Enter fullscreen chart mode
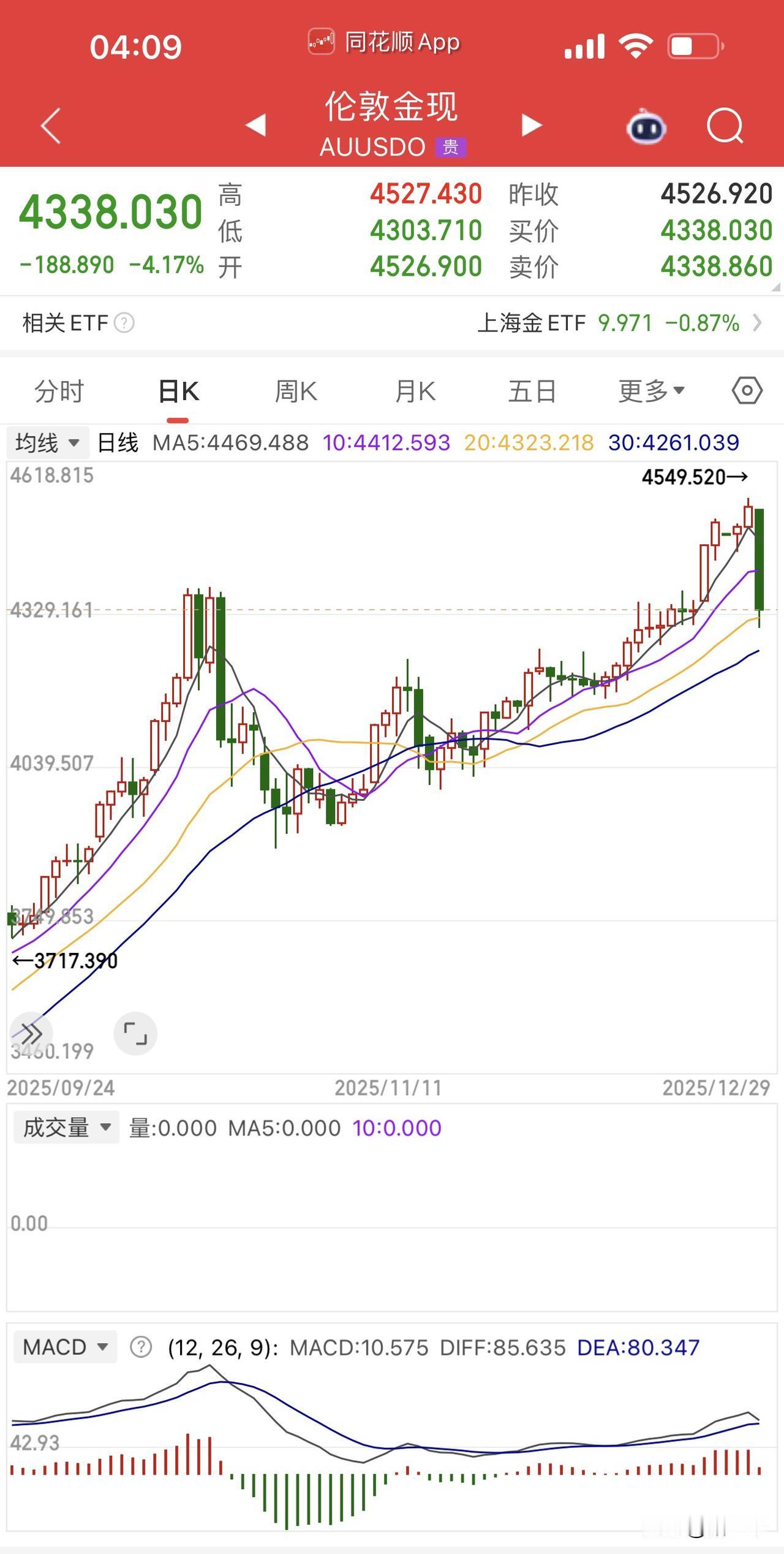The image size is (784, 1554). (x=136, y=1034)
